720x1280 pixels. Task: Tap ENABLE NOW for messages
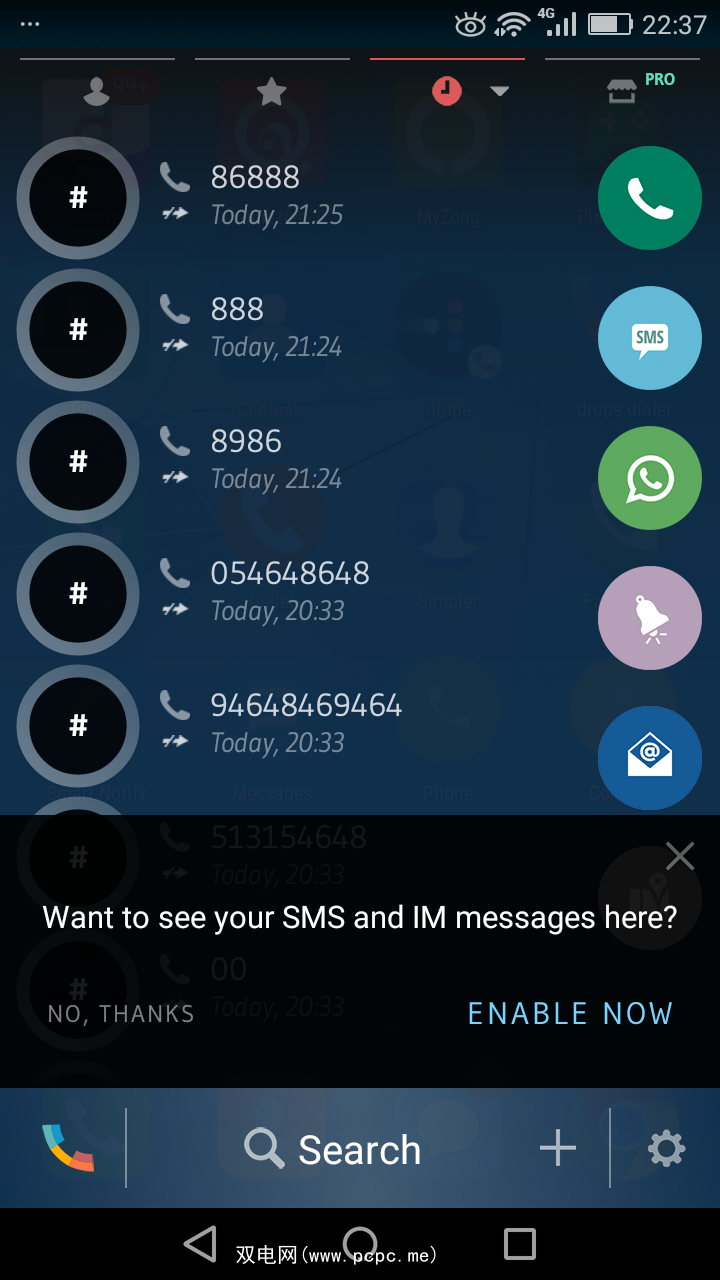click(570, 1013)
